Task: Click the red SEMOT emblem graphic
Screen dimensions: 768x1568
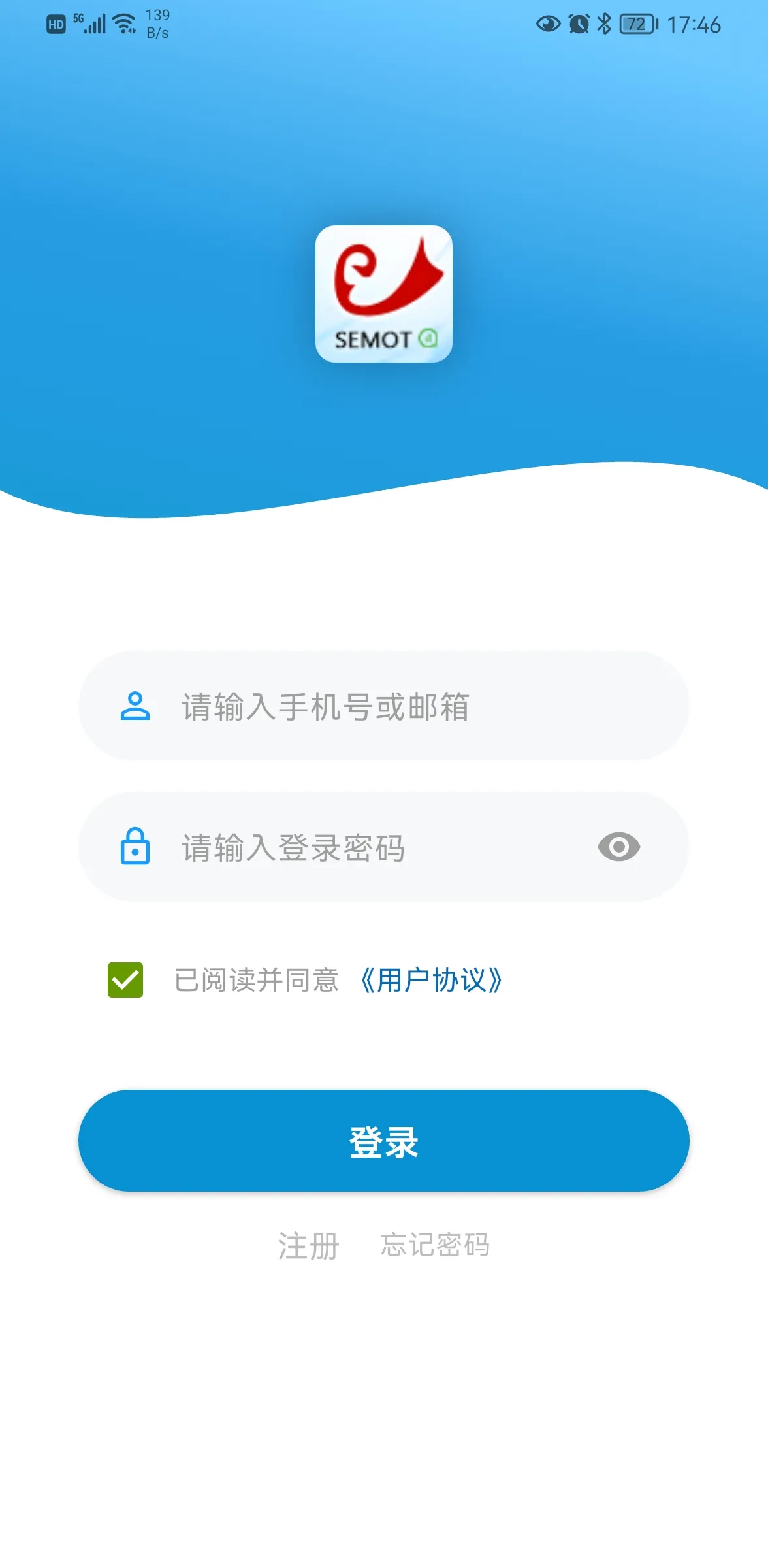Action: [x=383, y=281]
